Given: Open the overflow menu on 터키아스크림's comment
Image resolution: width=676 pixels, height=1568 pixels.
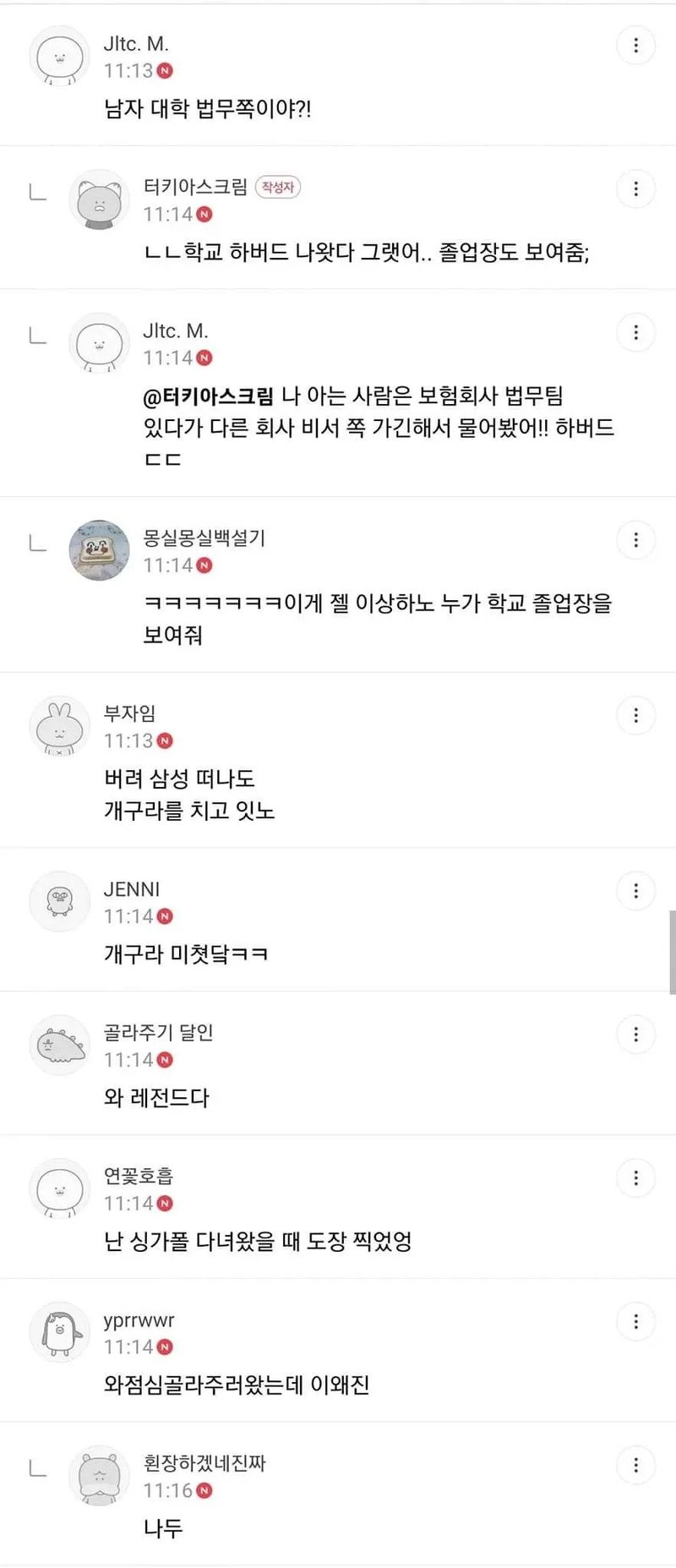Looking at the screenshot, I should pos(635,189).
